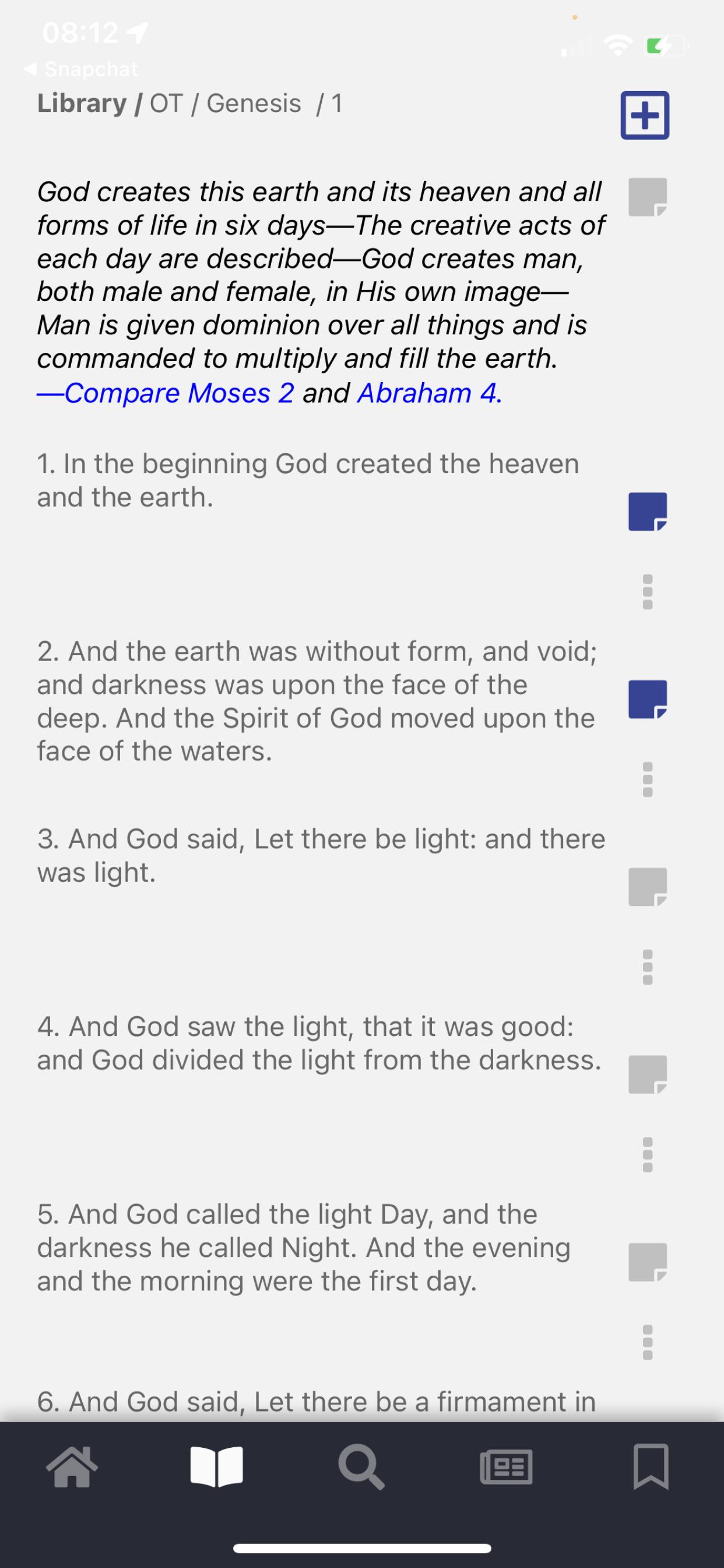Tap the blue plus button at top
Screen dimensions: 724x1568
click(645, 115)
